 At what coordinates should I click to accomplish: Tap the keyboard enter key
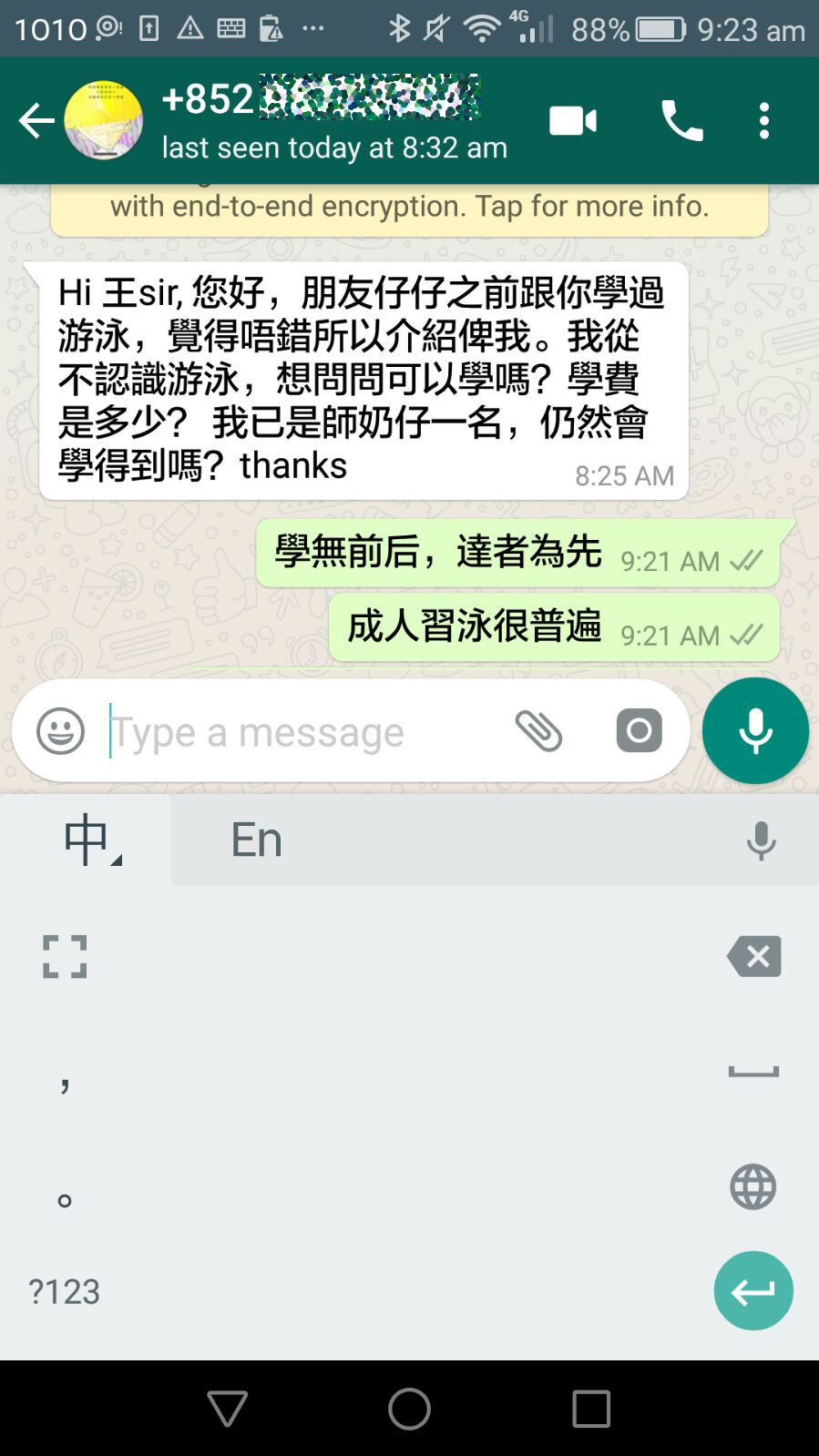coord(753,1290)
